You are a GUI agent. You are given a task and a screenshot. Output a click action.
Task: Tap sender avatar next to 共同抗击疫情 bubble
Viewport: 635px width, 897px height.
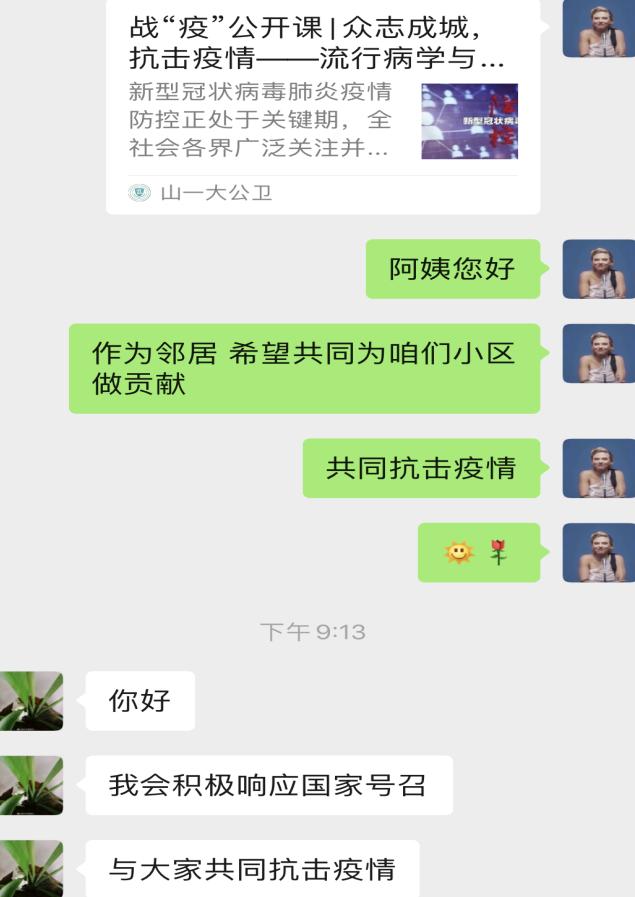tap(598, 468)
